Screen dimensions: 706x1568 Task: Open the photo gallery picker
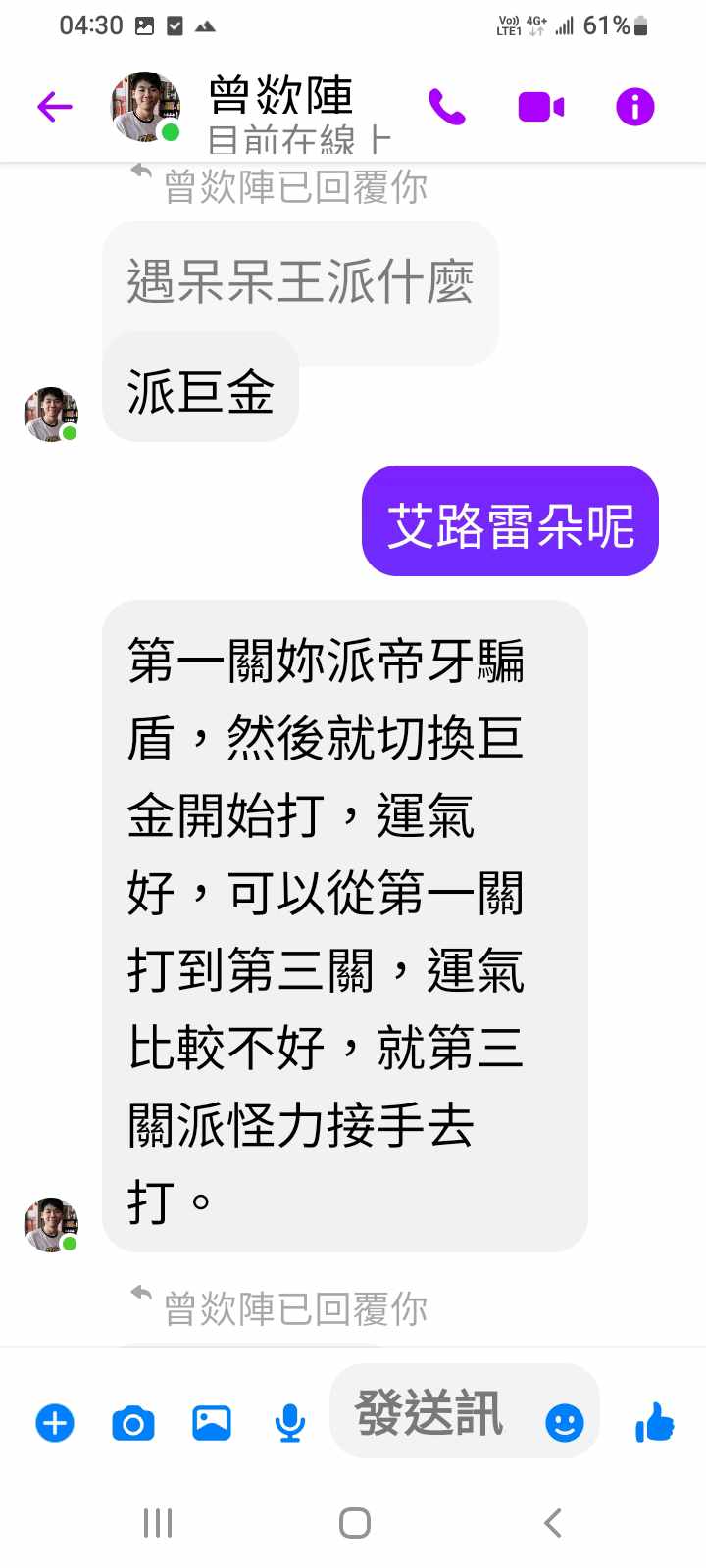pos(212,1422)
